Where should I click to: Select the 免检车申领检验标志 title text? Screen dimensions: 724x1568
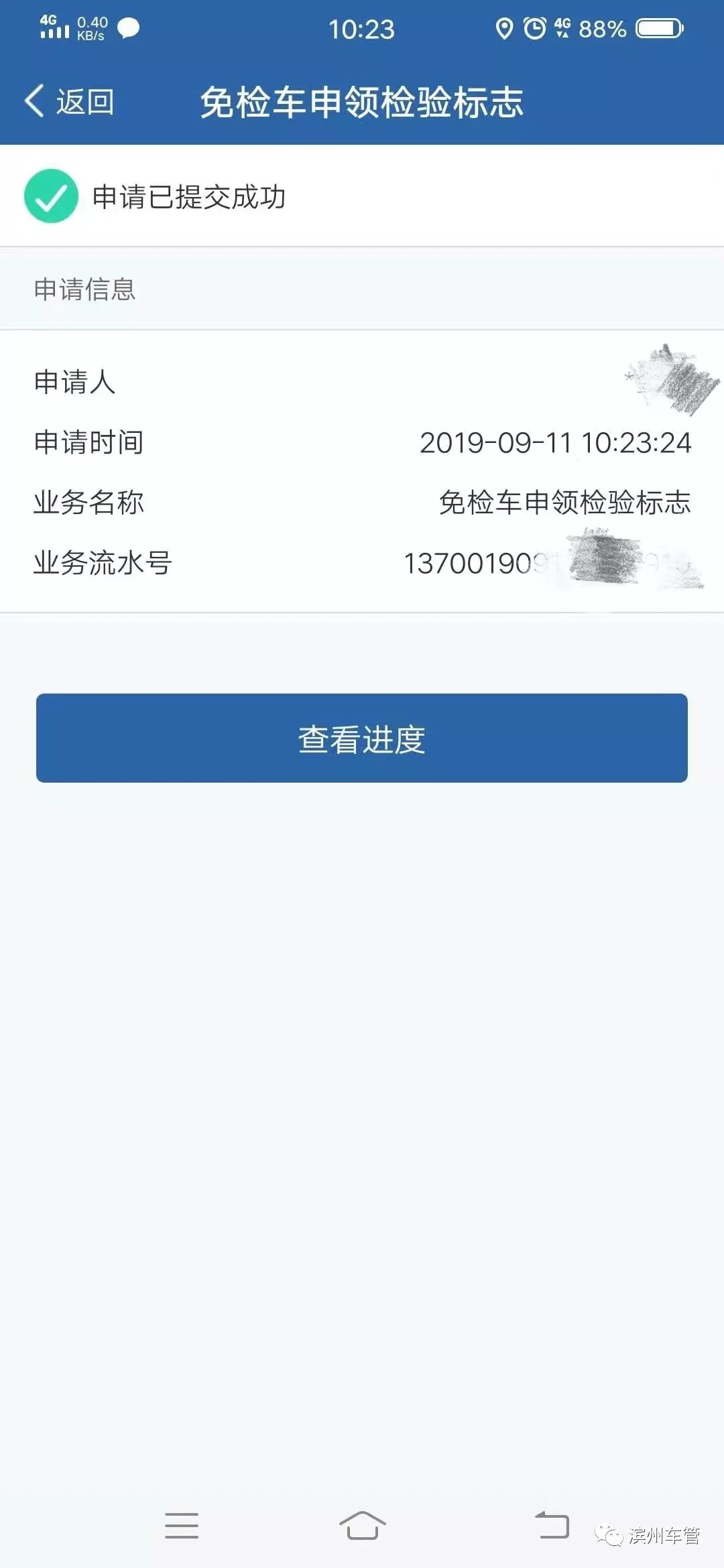tap(362, 102)
